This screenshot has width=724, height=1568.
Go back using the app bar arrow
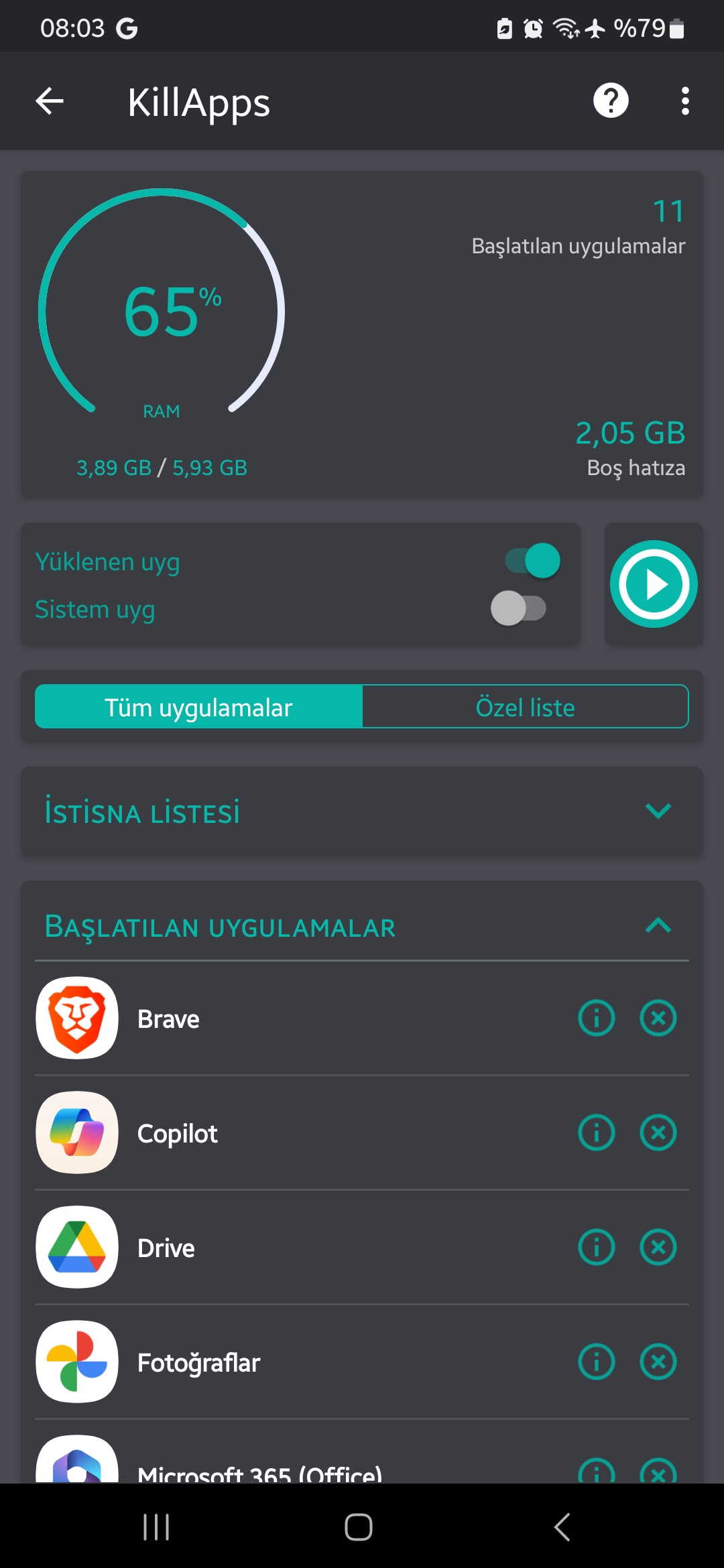coord(50,101)
